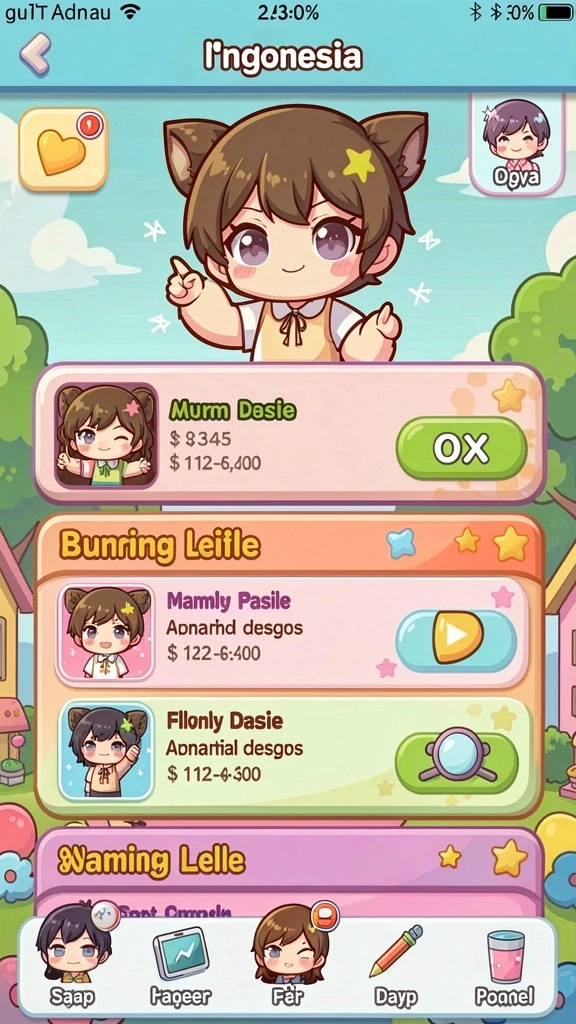Switch to the Far tab

pos(288,960)
